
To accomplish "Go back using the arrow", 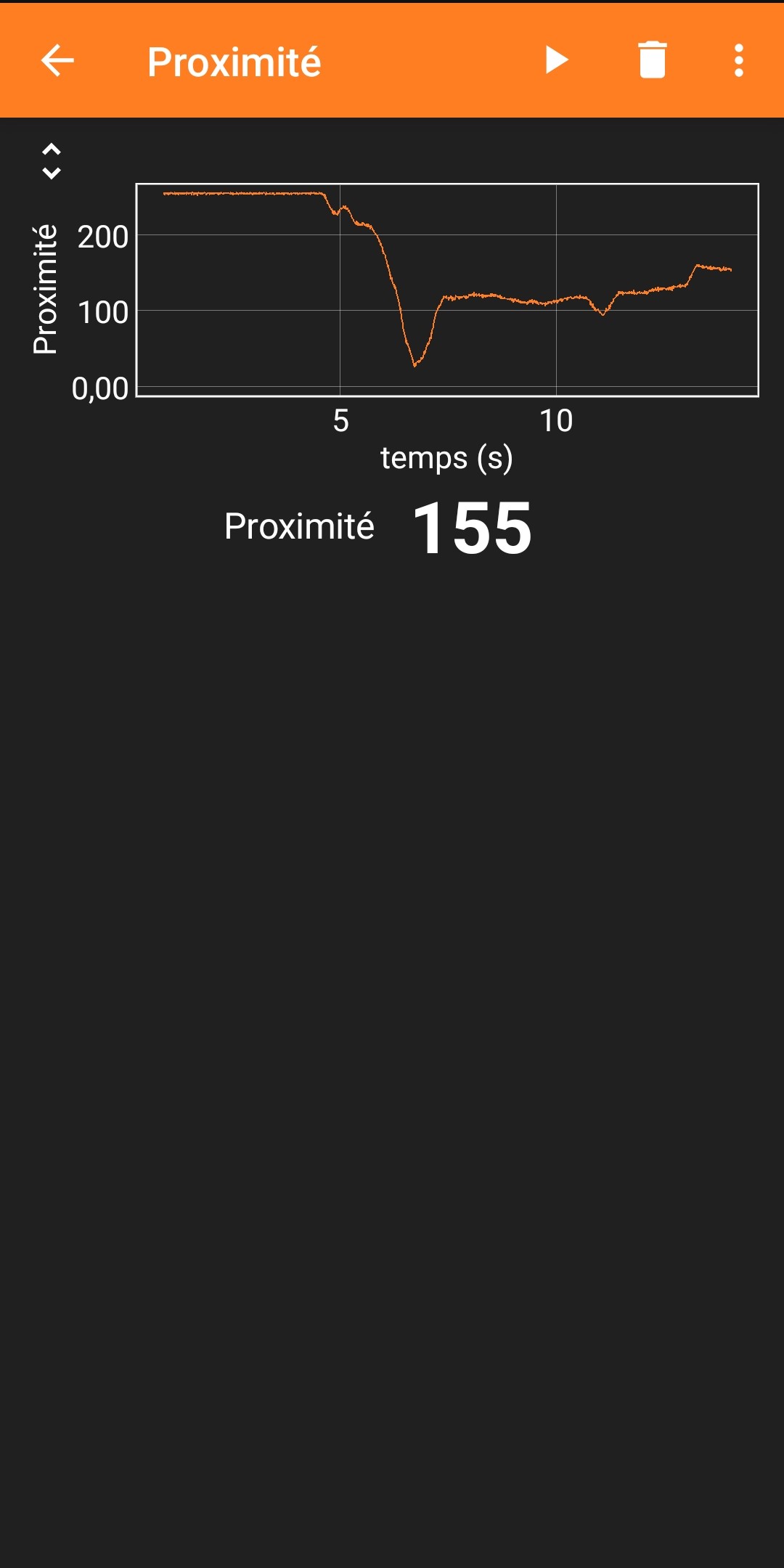I will click(57, 60).
